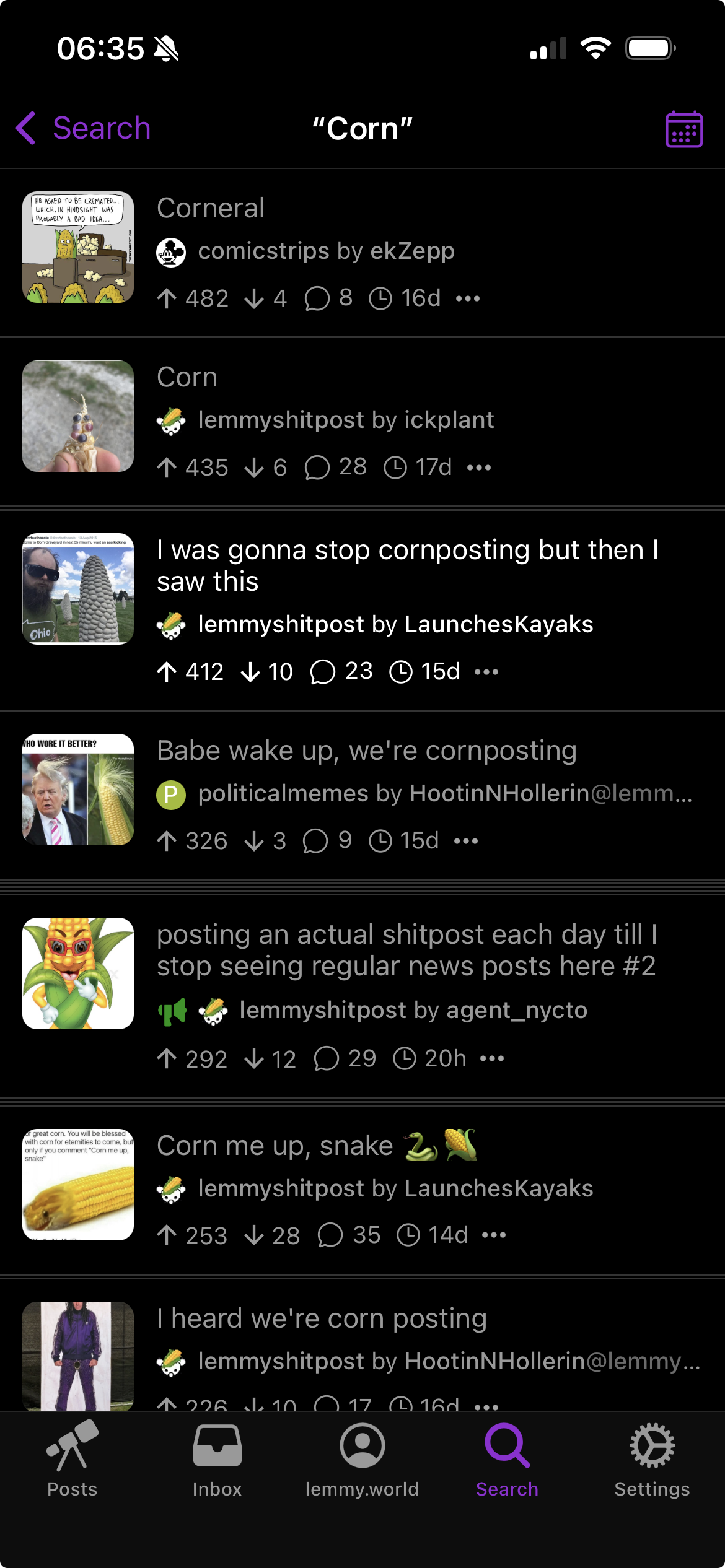
Task: Open the calendar date filter
Action: pyautogui.click(x=683, y=129)
